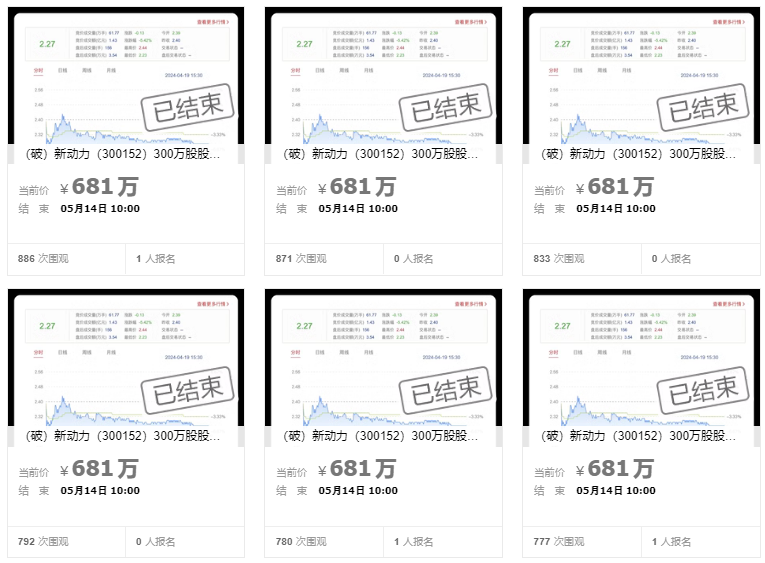Open the auction card with 780 views
765x563 pixels.
pos(383,423)
